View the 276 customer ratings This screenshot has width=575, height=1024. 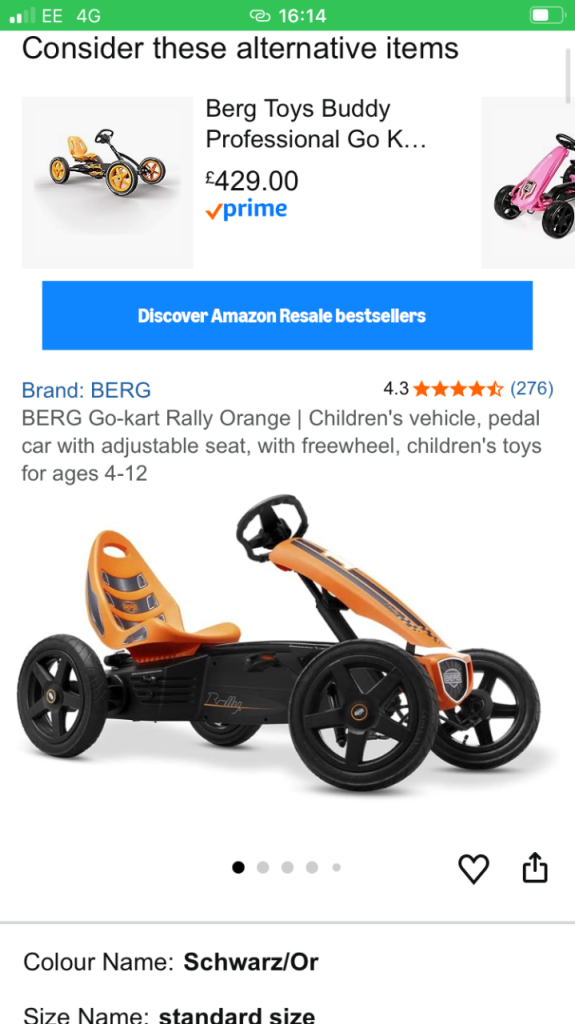click(531, 389)
